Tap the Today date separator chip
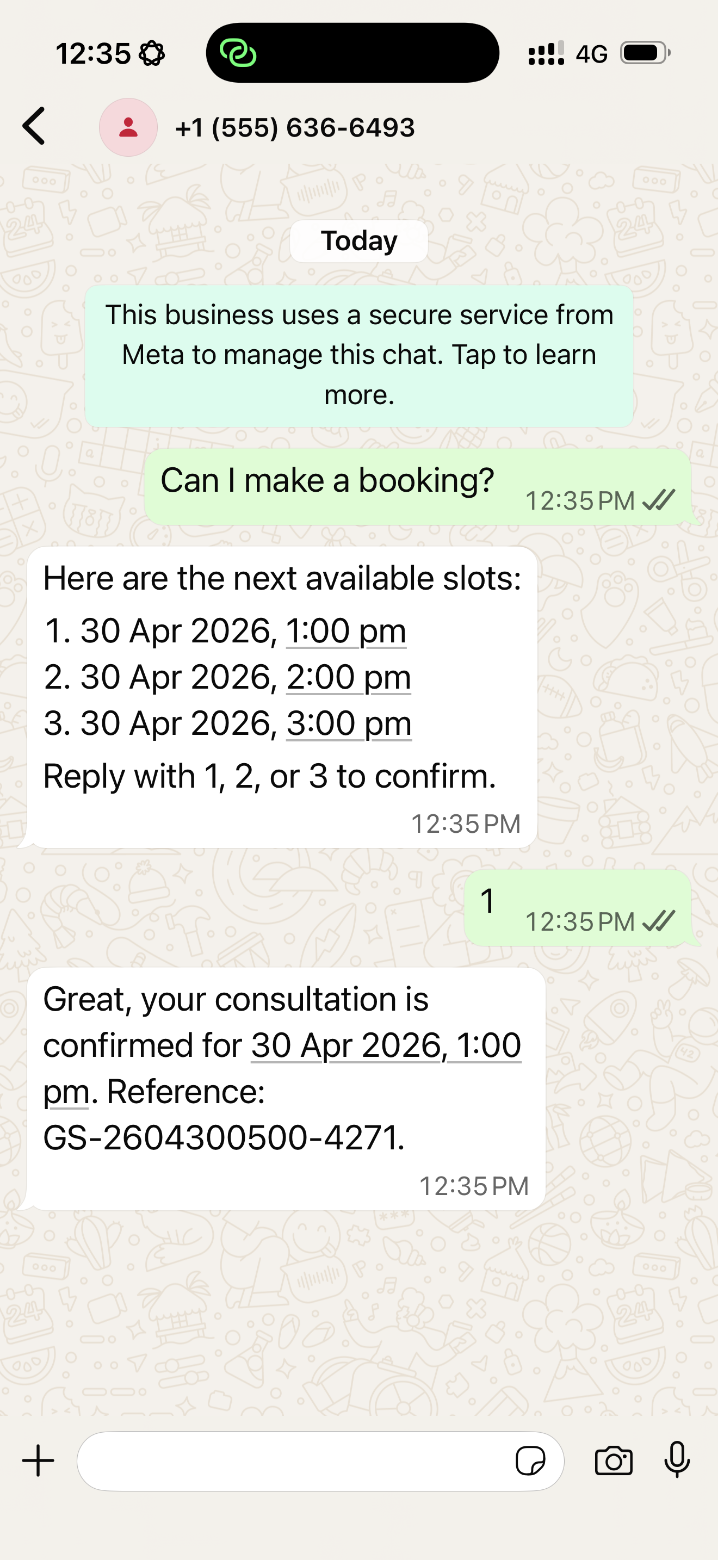 (358, 240)
